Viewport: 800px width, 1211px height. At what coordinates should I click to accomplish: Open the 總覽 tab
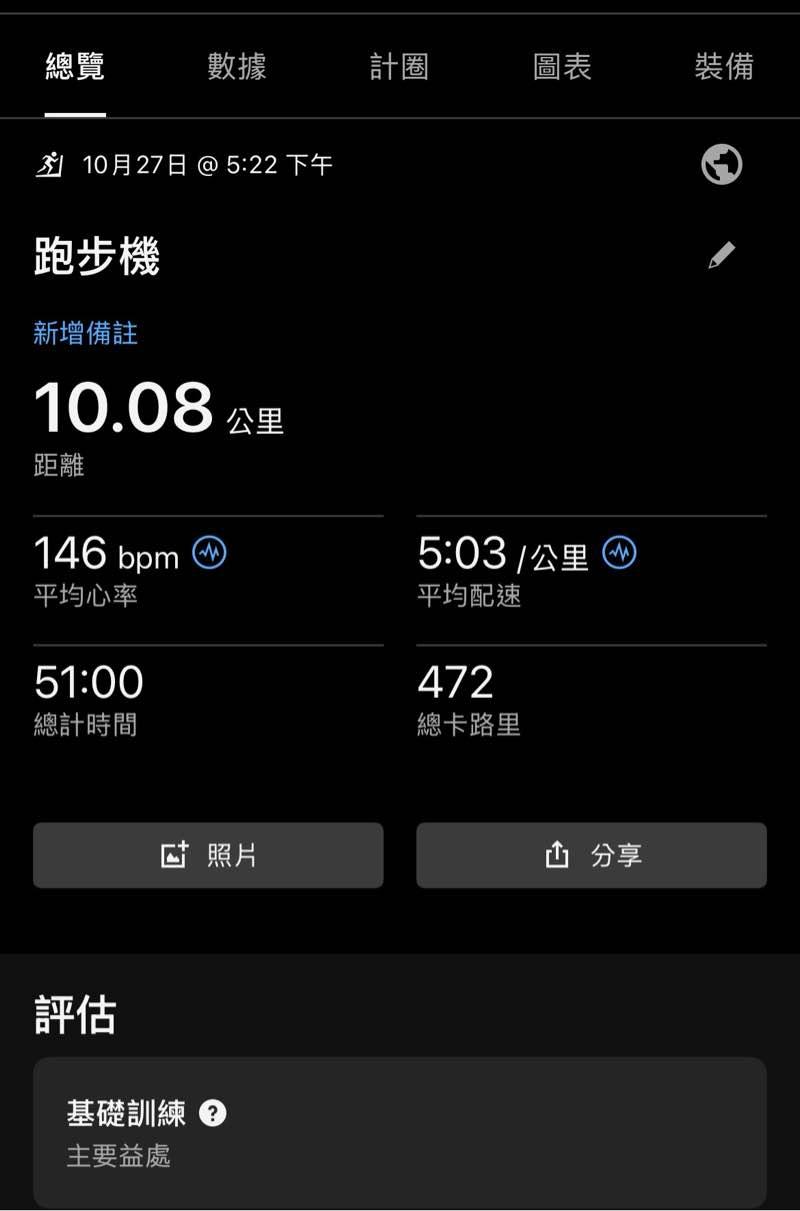pos(75,67)
